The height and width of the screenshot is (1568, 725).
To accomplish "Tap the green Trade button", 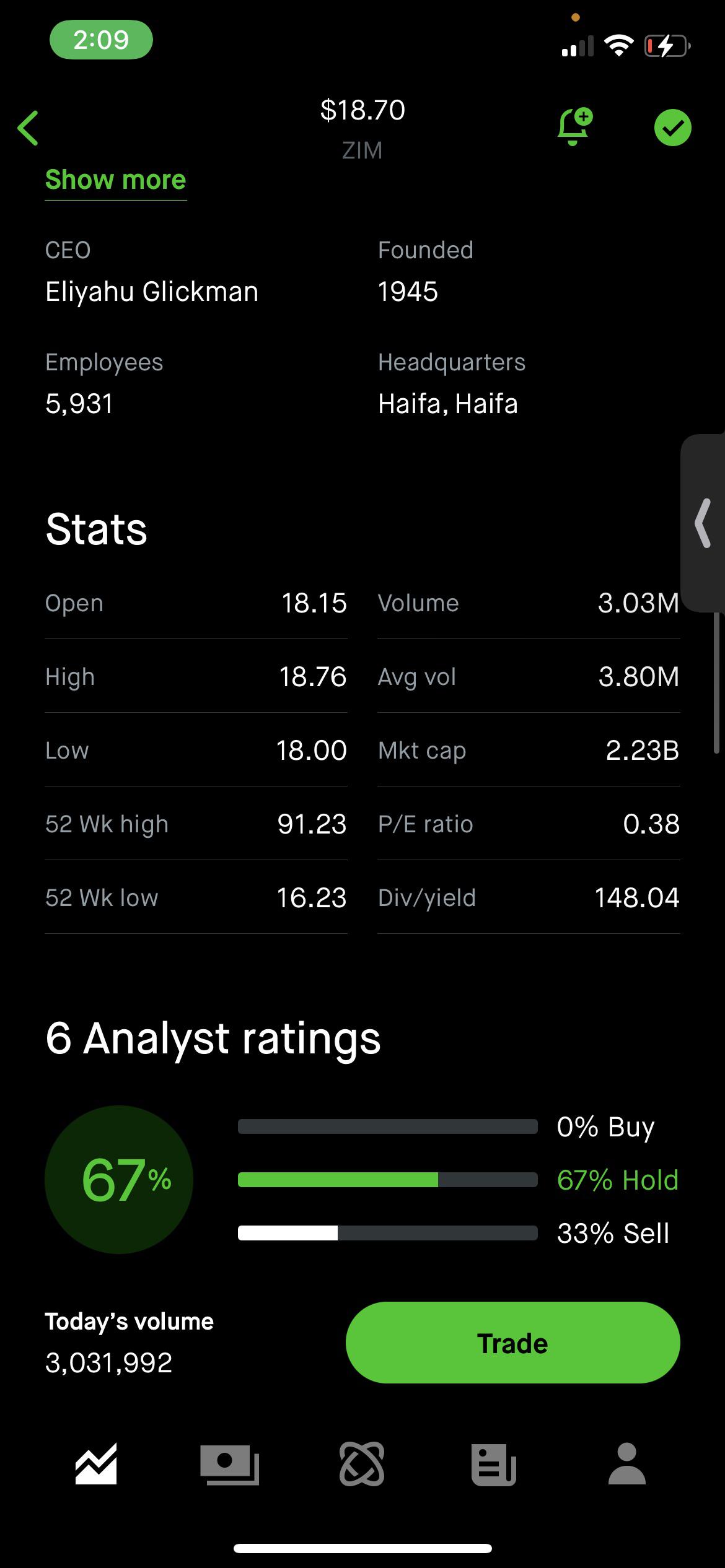I will tap(512, 1343).
